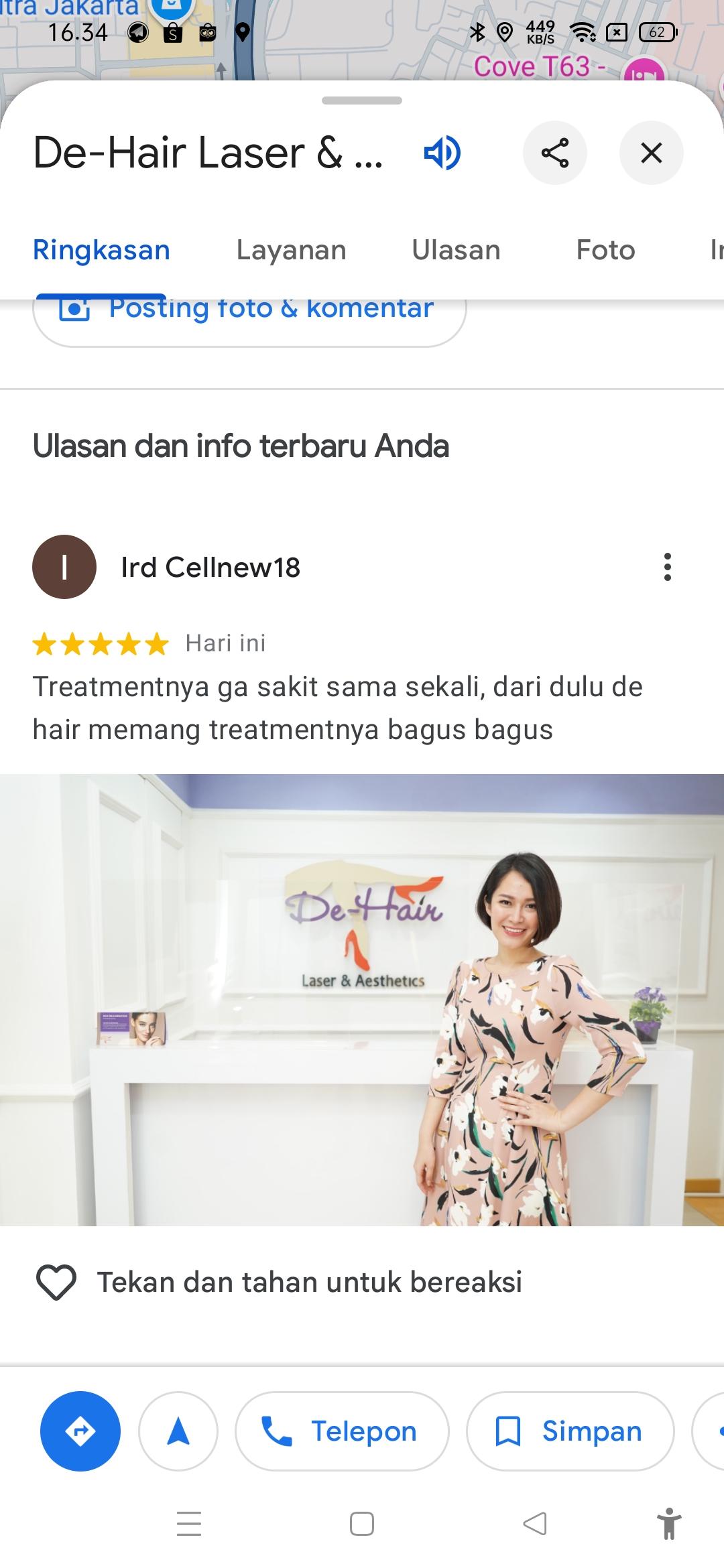Call the place via Telepon
The width and height of the screenshot is (724, 1568).
342,1431
